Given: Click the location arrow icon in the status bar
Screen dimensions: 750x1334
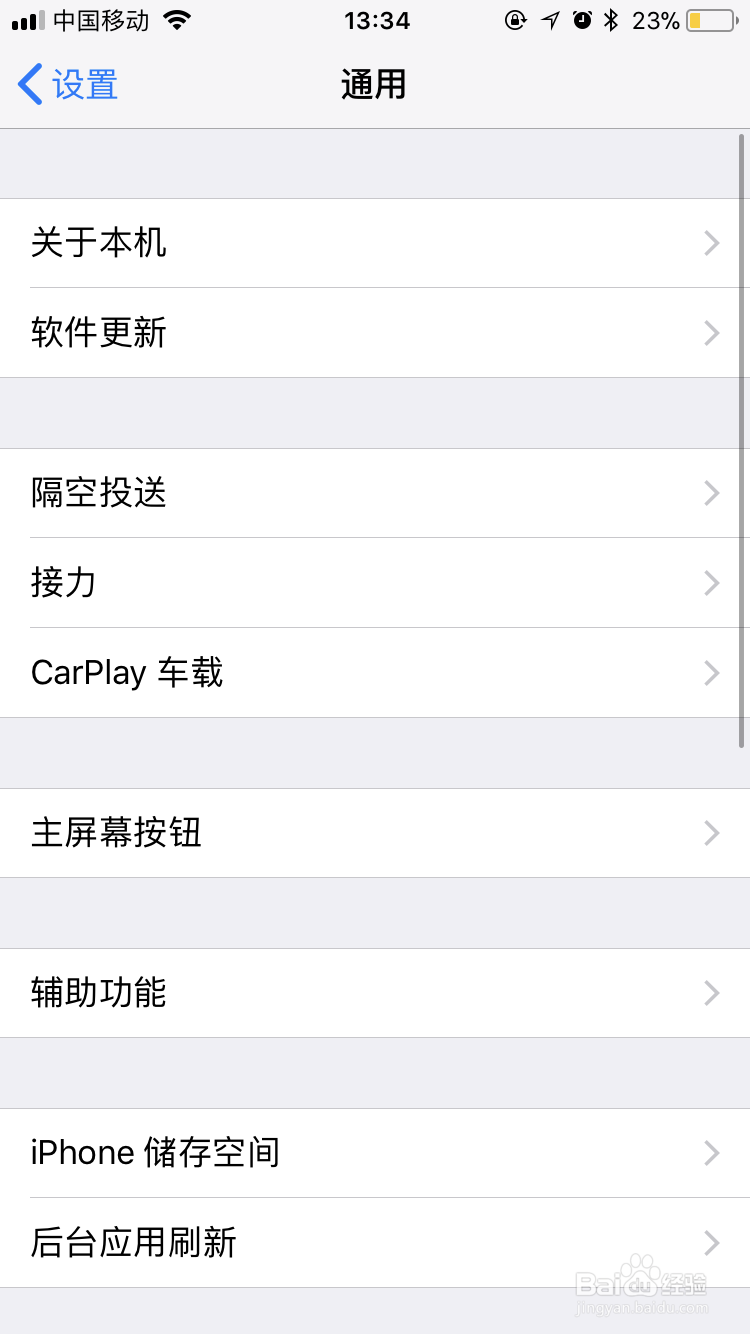Looking at the screenshot, I should pos(549,20).
